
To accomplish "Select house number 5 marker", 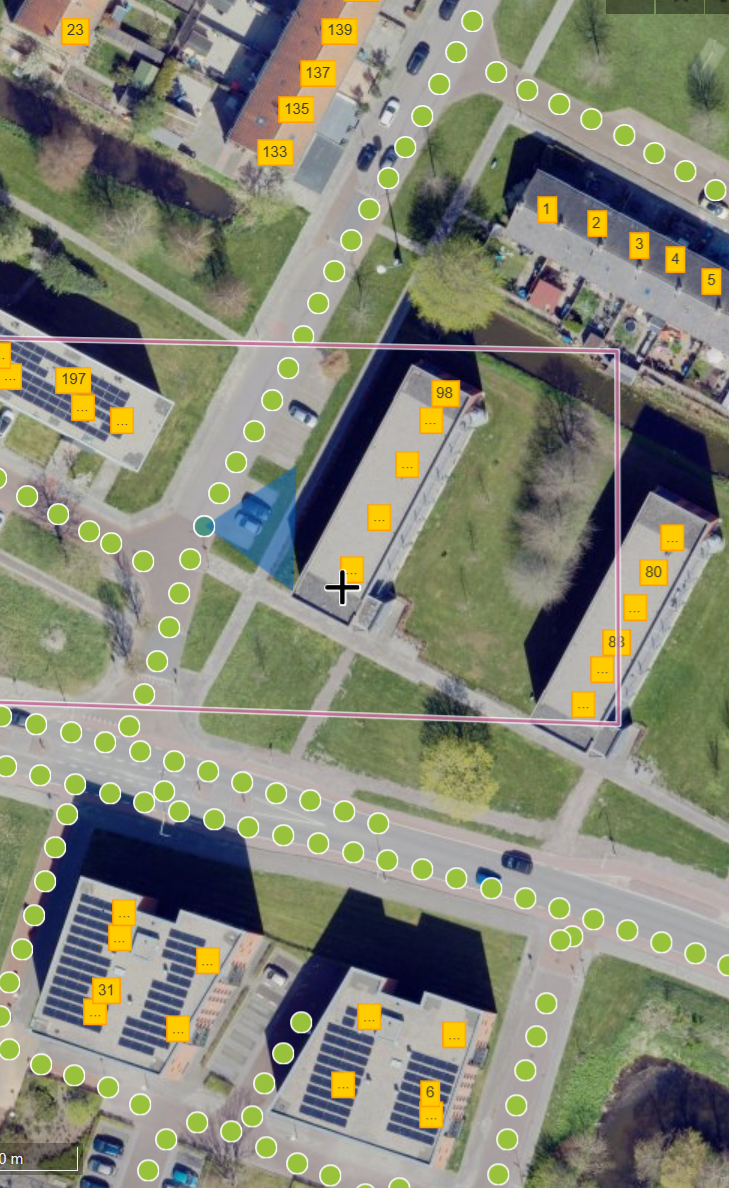I will (711, 280).
